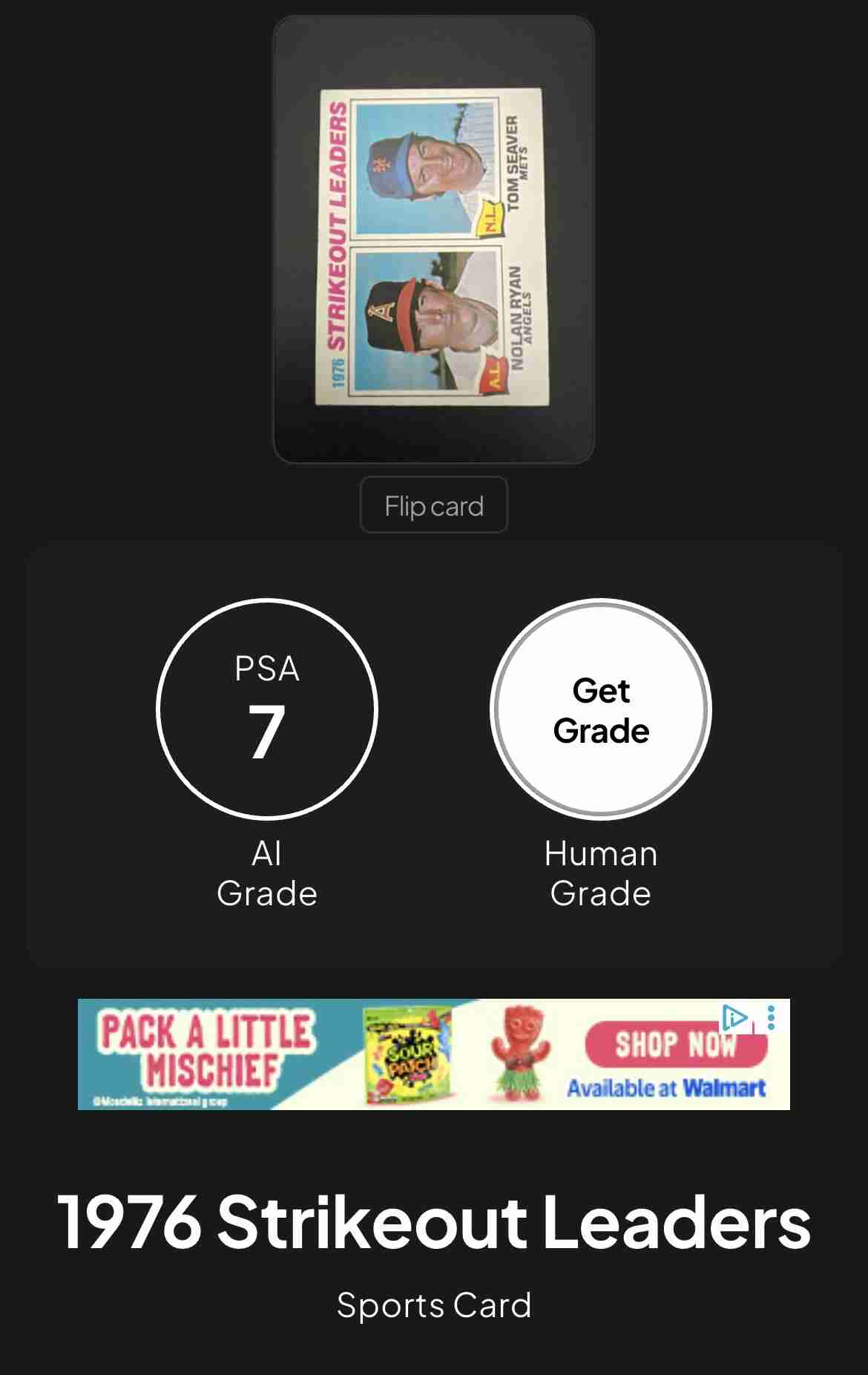868x1375 pixels.
Task: Open the AdChoices info icon
Action: coord(734,1017)
